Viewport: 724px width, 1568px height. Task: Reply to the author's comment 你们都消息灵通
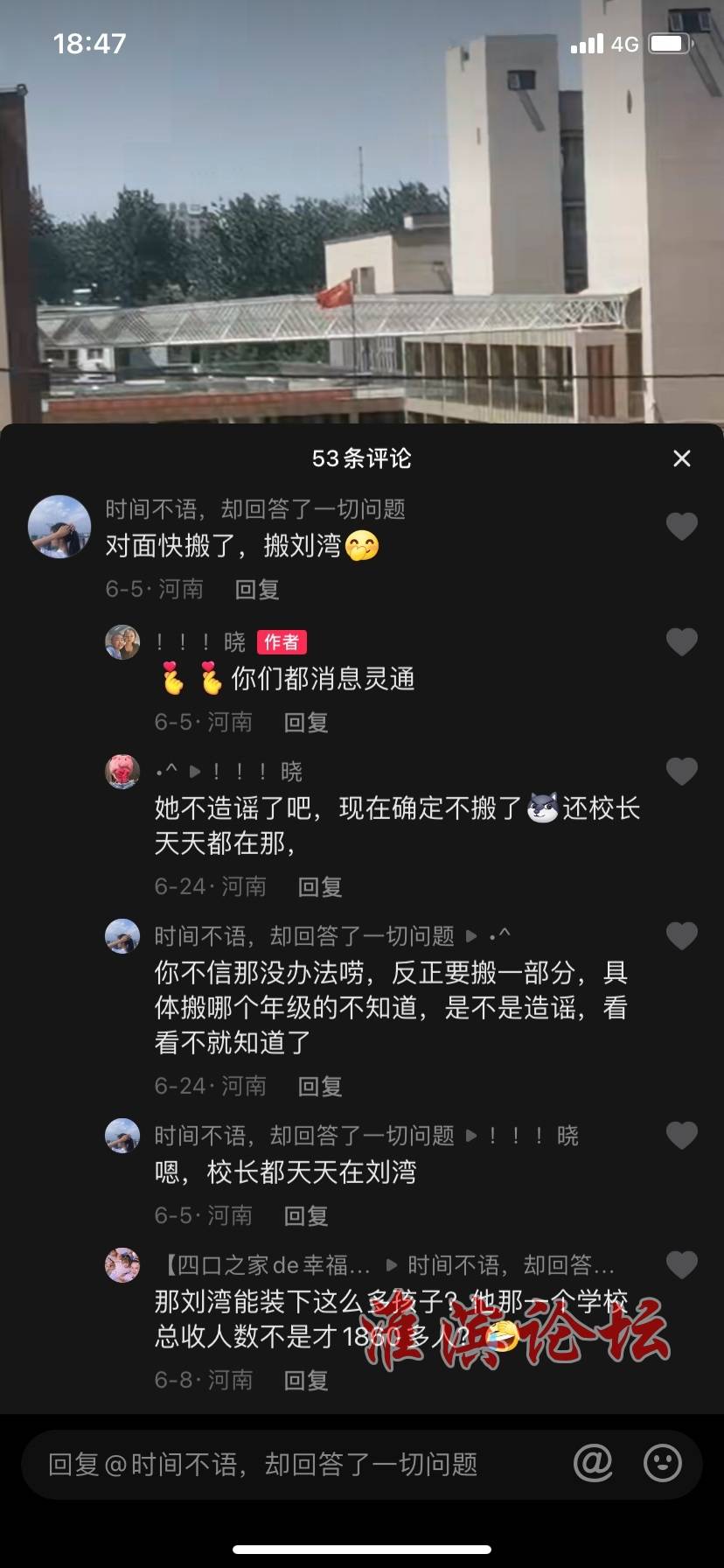[306, 723]
